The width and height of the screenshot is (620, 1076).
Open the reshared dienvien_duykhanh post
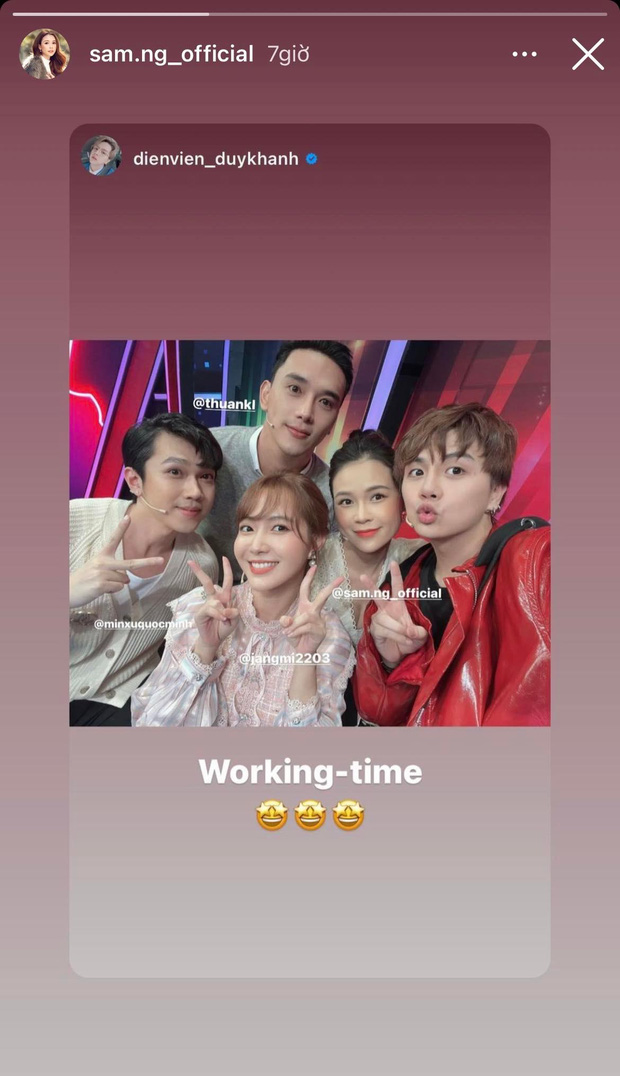[309, 533]
